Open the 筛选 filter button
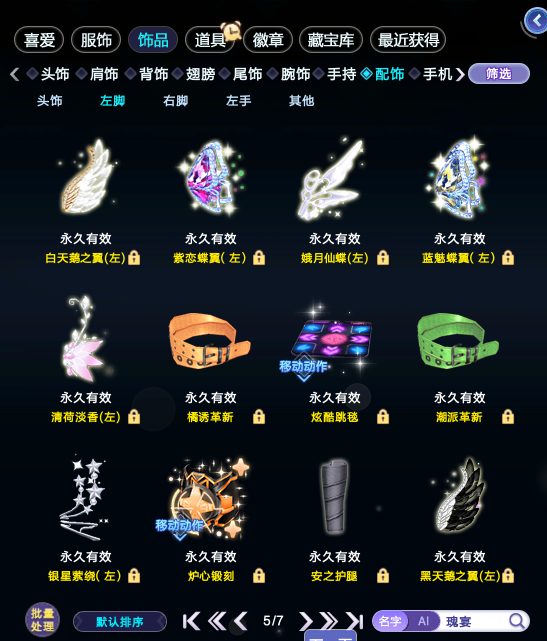547x641 pixels. [x=499, y=74]
